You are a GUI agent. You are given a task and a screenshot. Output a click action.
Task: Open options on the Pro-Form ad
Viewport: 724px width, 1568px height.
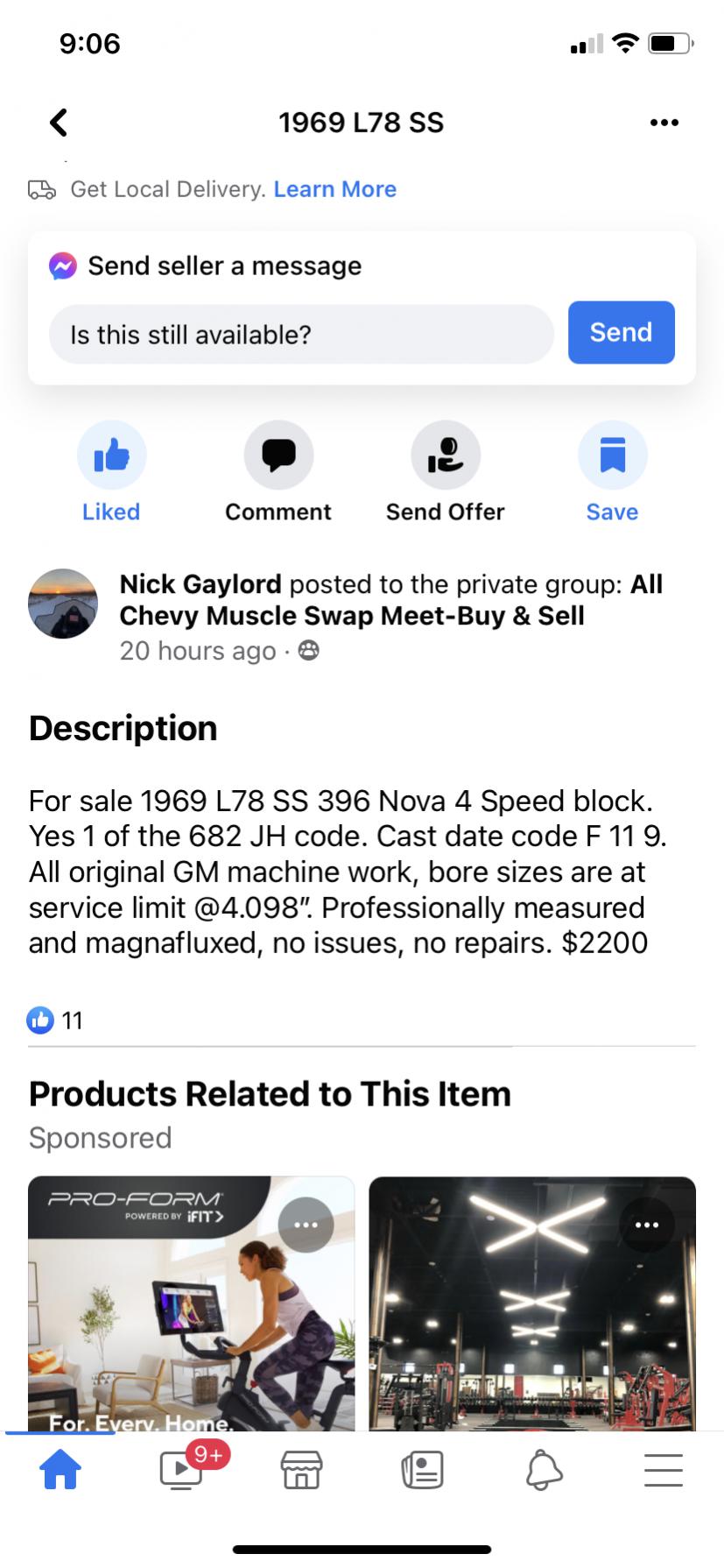pos(306,1225)
